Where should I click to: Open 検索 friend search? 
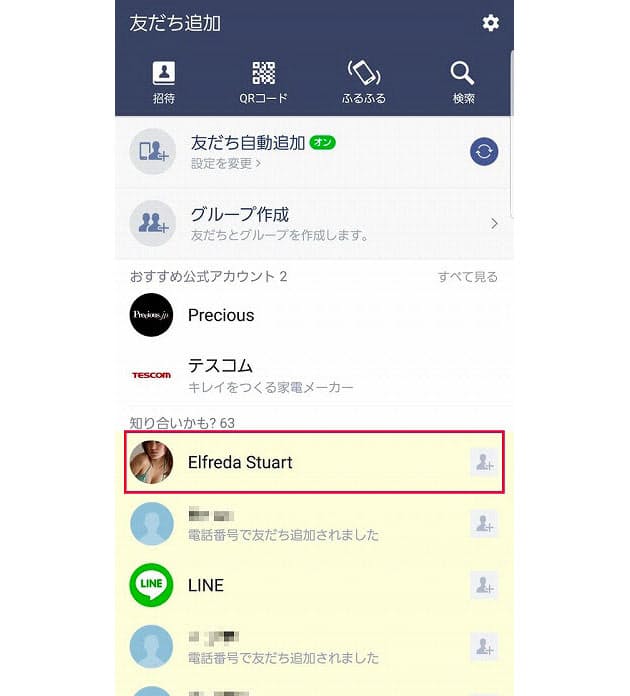click(462, 82)
